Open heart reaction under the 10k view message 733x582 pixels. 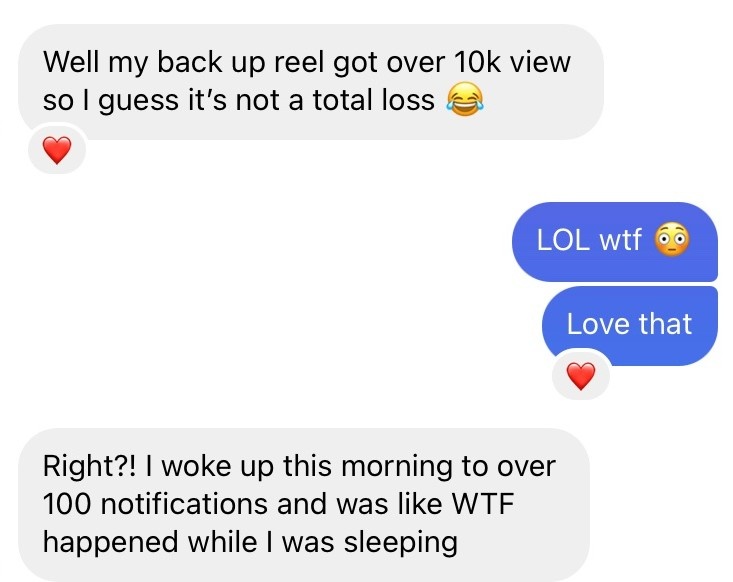[x=57, y=150]
